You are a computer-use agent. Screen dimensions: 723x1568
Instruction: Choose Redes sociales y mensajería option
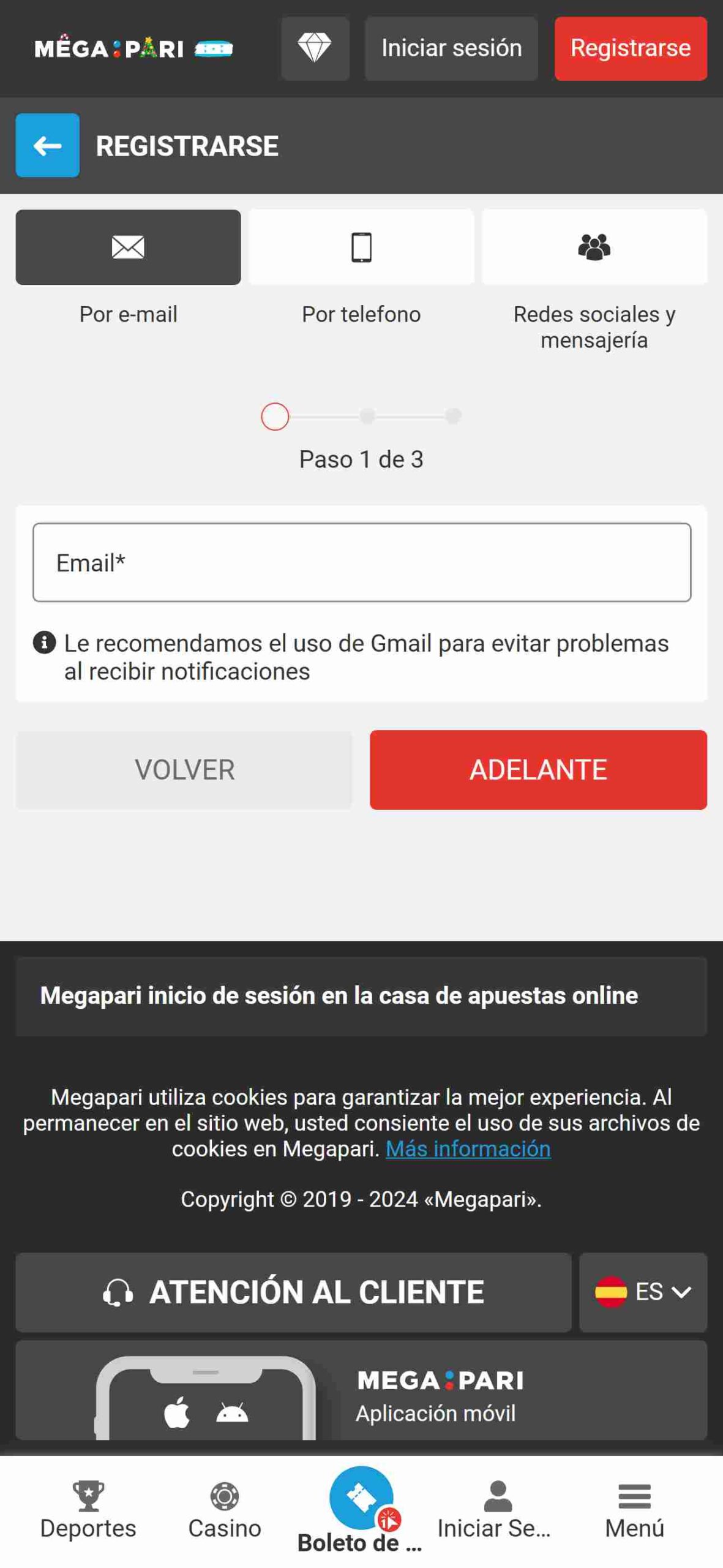point(594,247)
